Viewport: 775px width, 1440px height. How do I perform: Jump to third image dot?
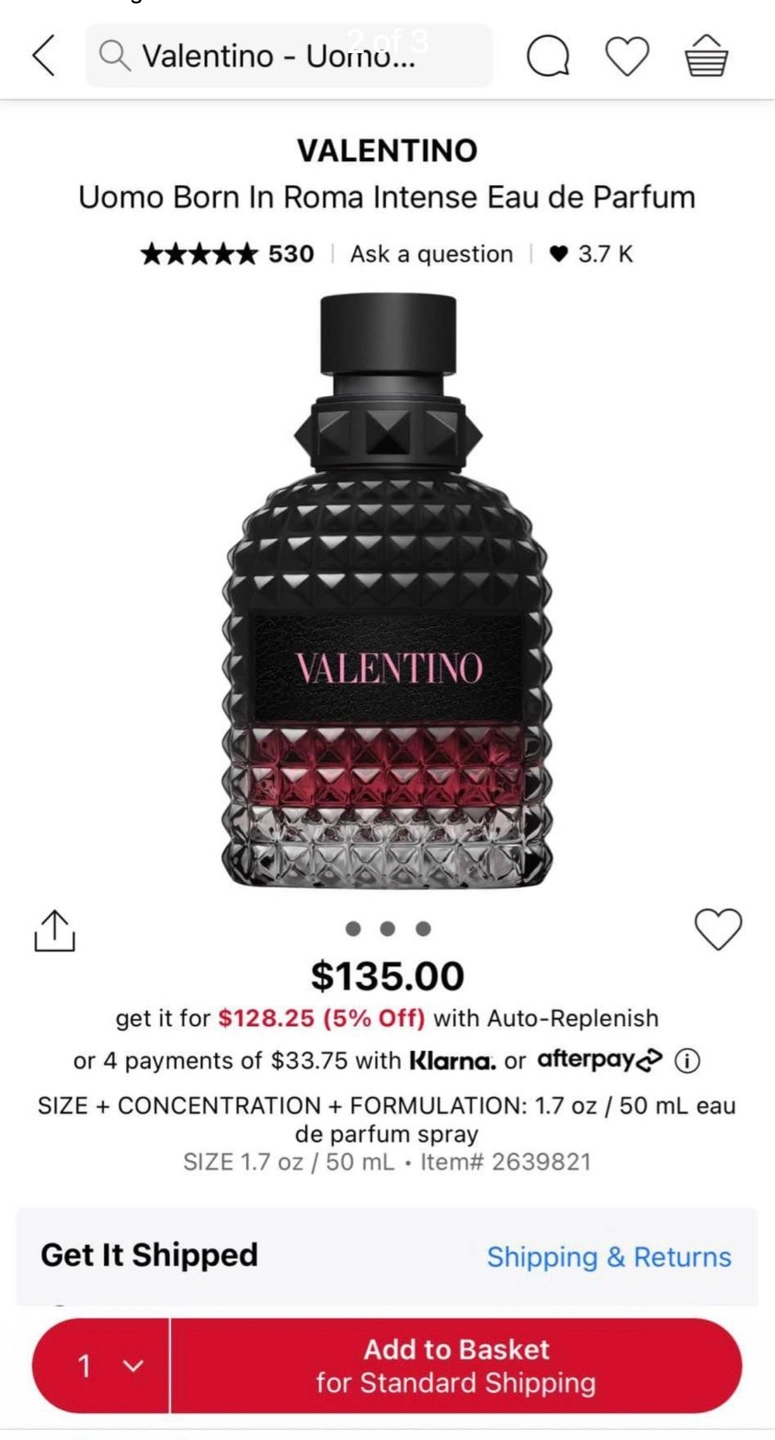pyautogui.click(x=424, y=929)
